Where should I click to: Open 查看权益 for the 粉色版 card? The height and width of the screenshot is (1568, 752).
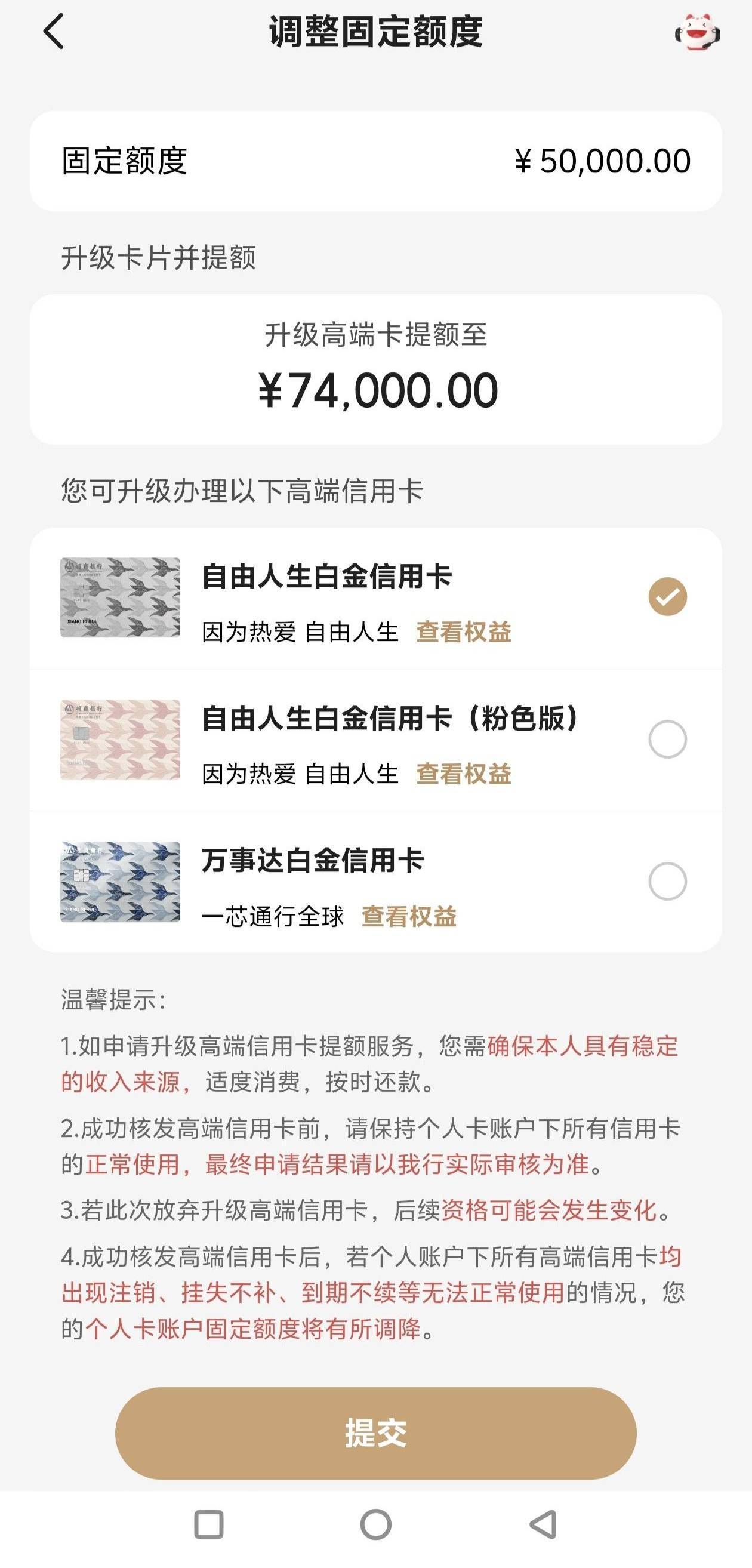(464, 774)
